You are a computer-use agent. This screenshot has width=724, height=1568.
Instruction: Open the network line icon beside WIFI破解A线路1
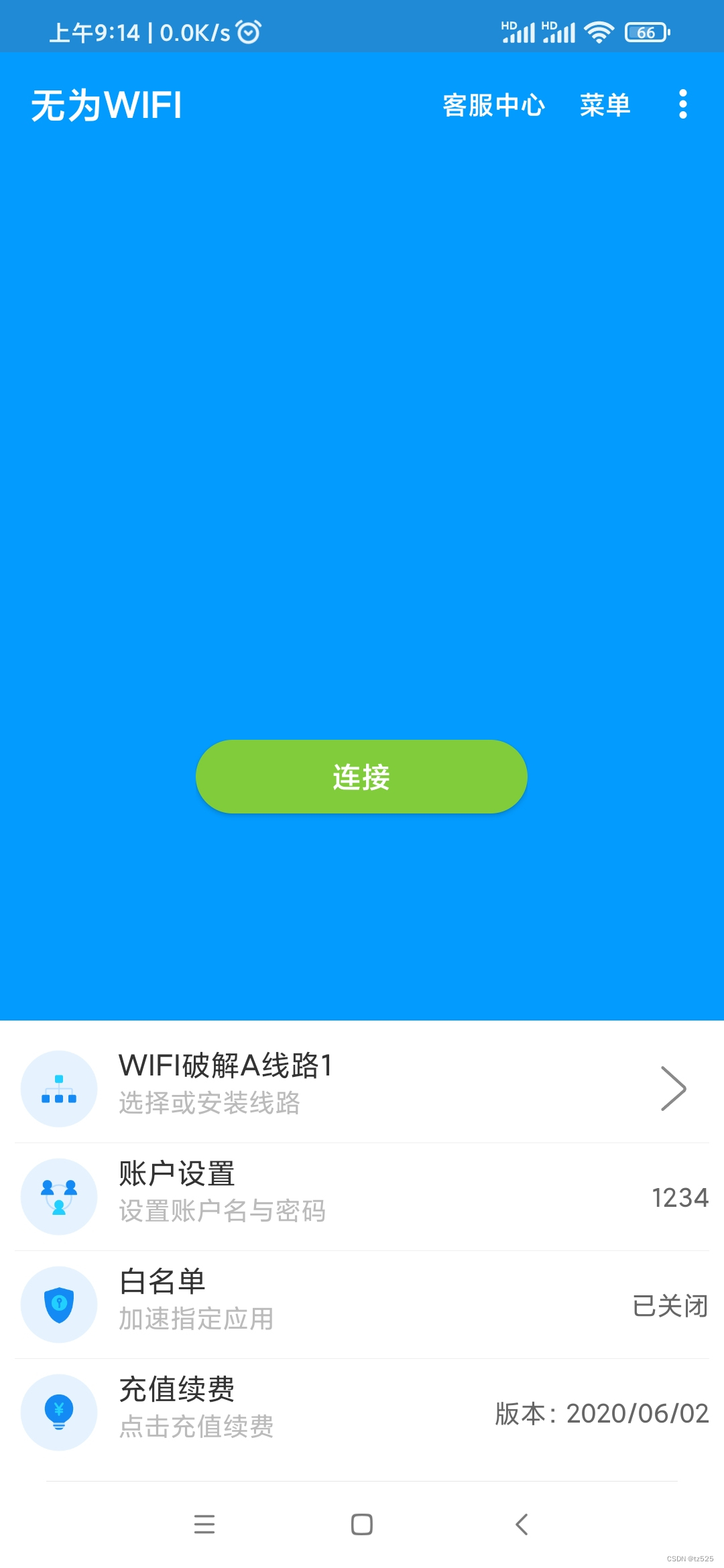click(x=59, y=1088)
